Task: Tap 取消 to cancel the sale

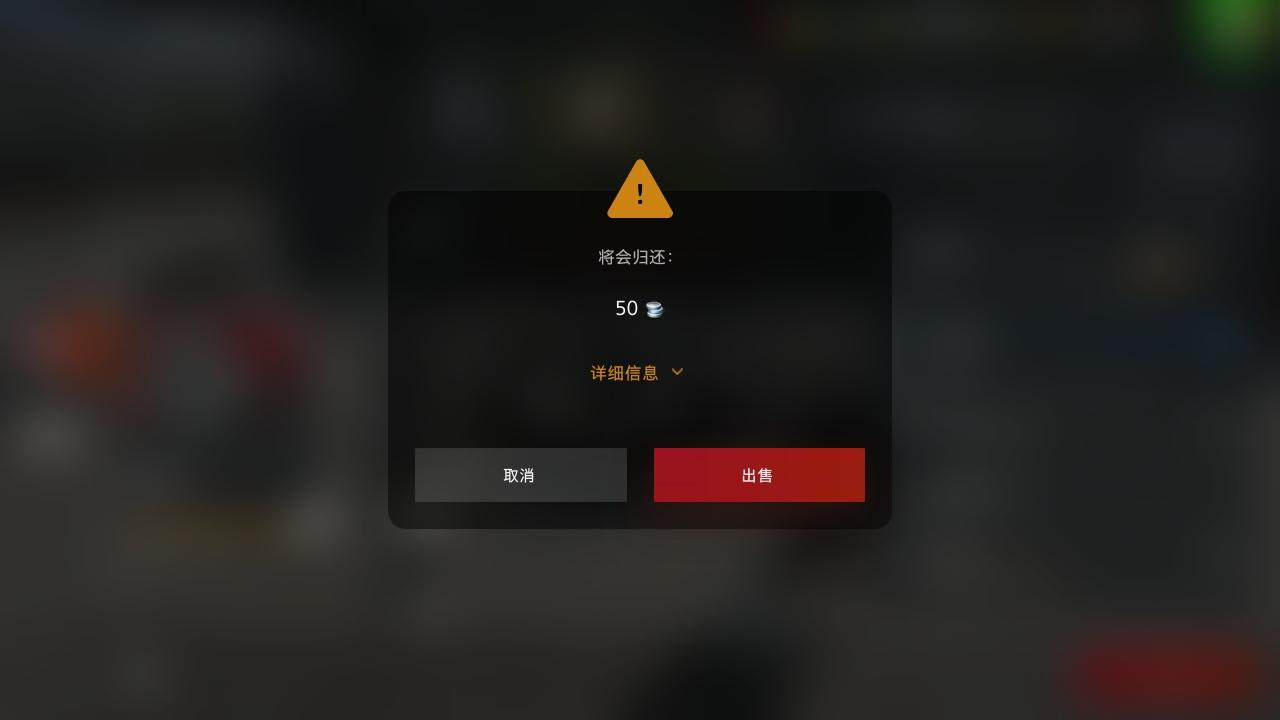Action: pos(520,475)
